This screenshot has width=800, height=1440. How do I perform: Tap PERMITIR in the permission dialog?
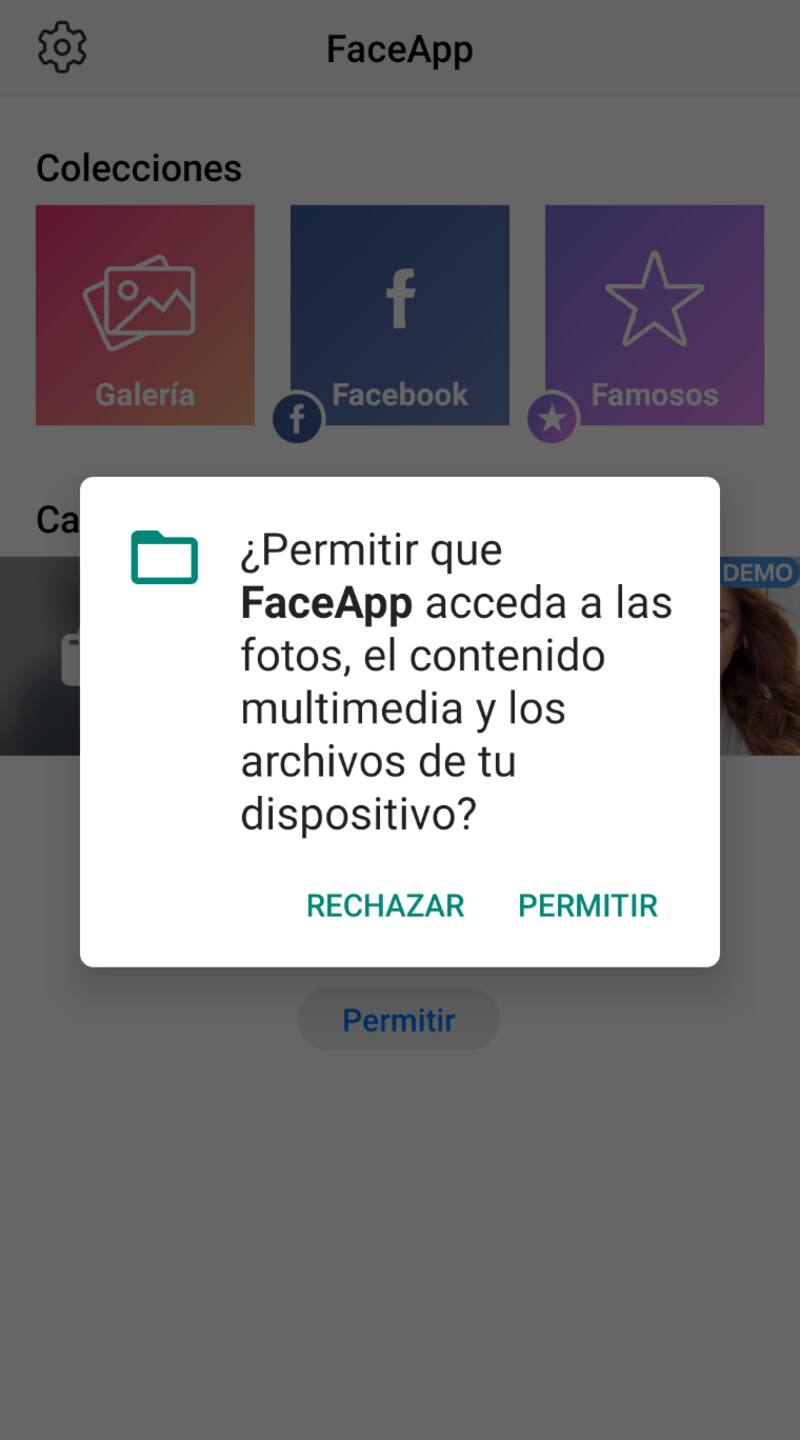[587, 905]
